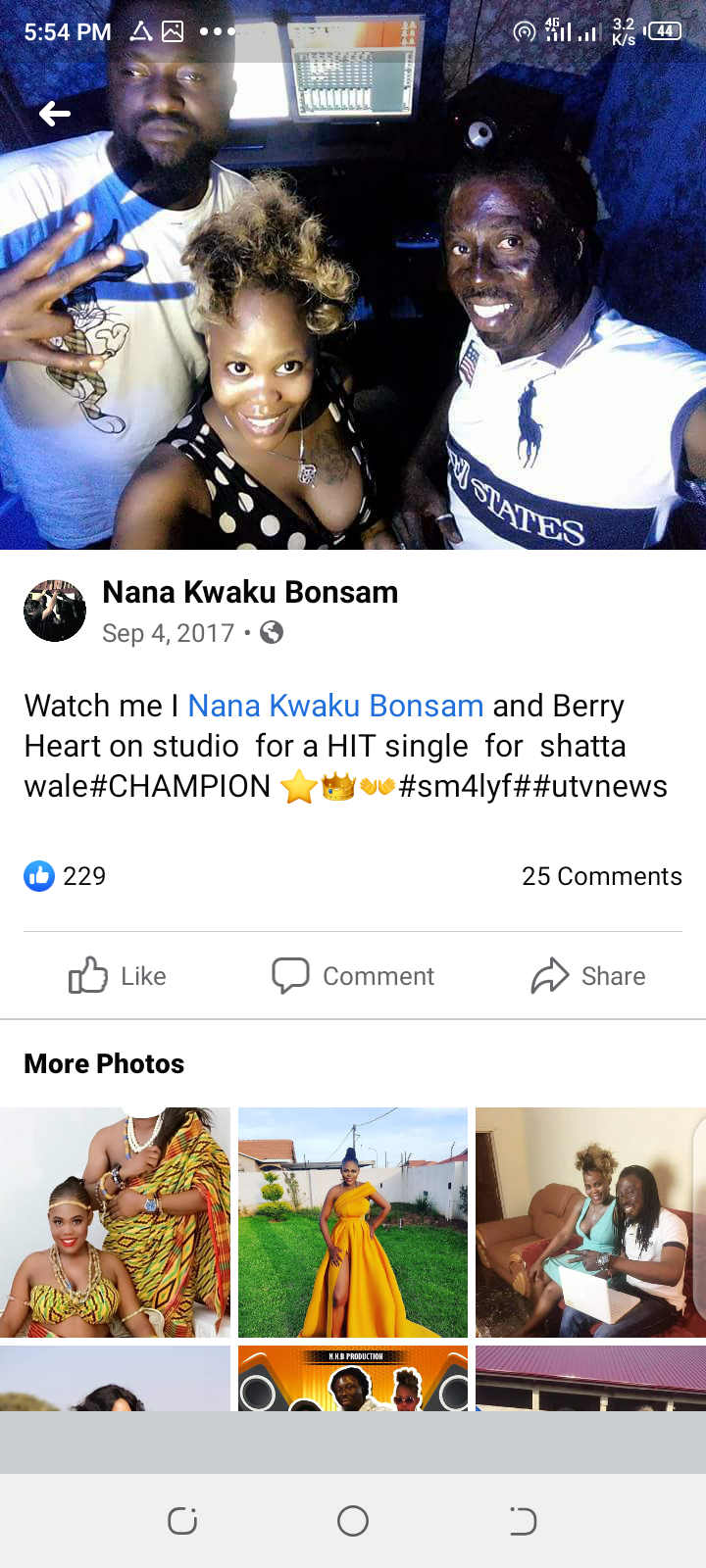Open the couple with laptop photo
Screen dimensions: 706x1568
(x=590, y=1222)
